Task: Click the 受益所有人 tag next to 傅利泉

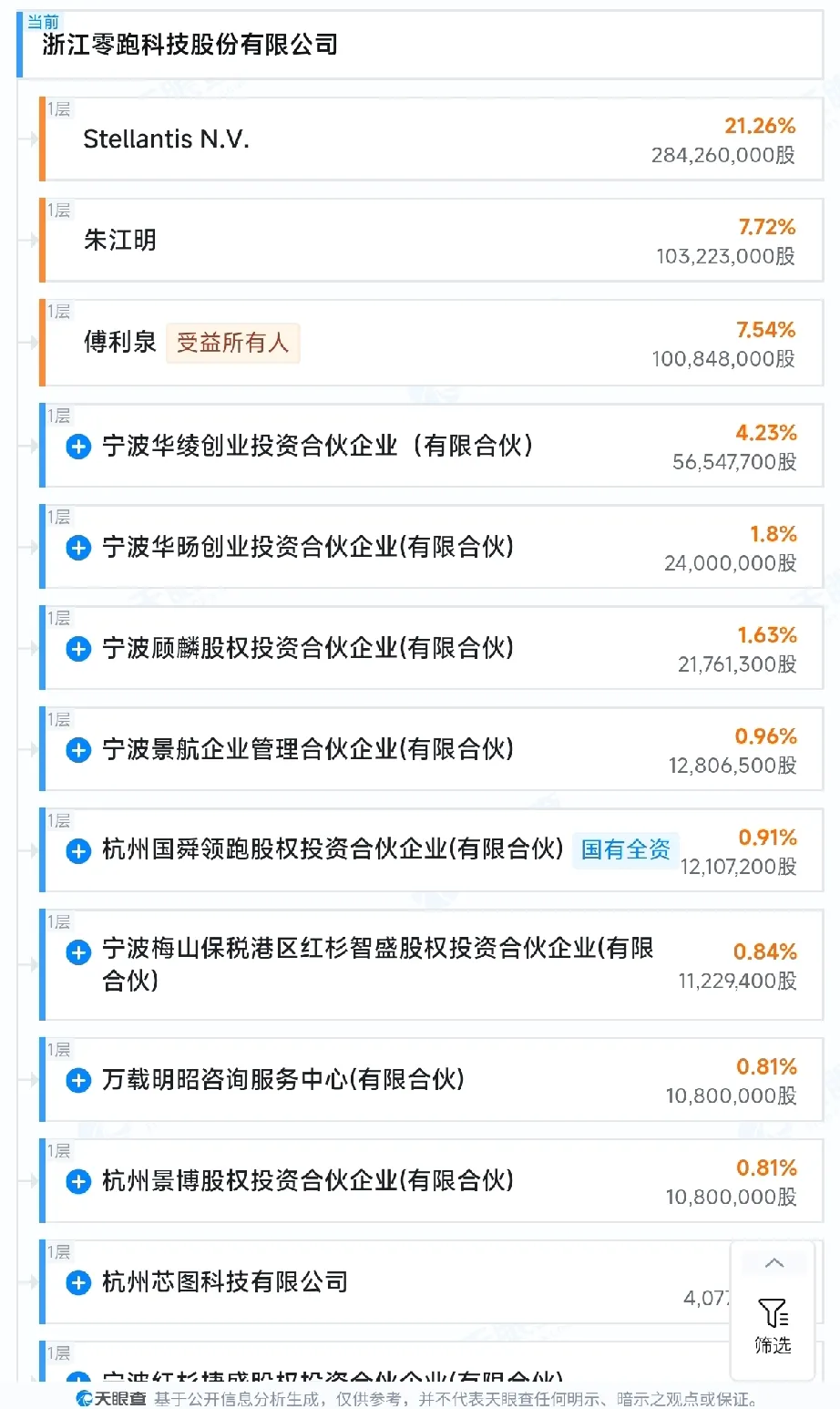Action: [x=232, y=344]
